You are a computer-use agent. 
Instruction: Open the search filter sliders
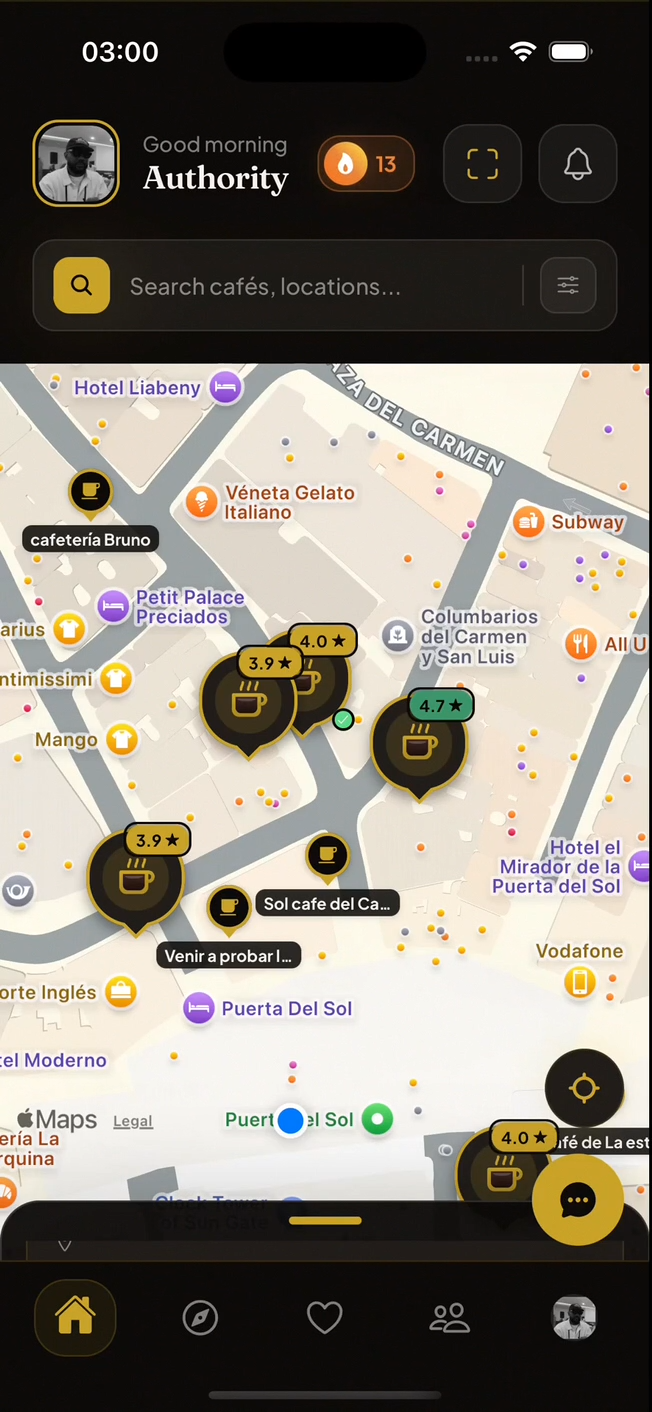pyautogui.click(x=568, y=286)
